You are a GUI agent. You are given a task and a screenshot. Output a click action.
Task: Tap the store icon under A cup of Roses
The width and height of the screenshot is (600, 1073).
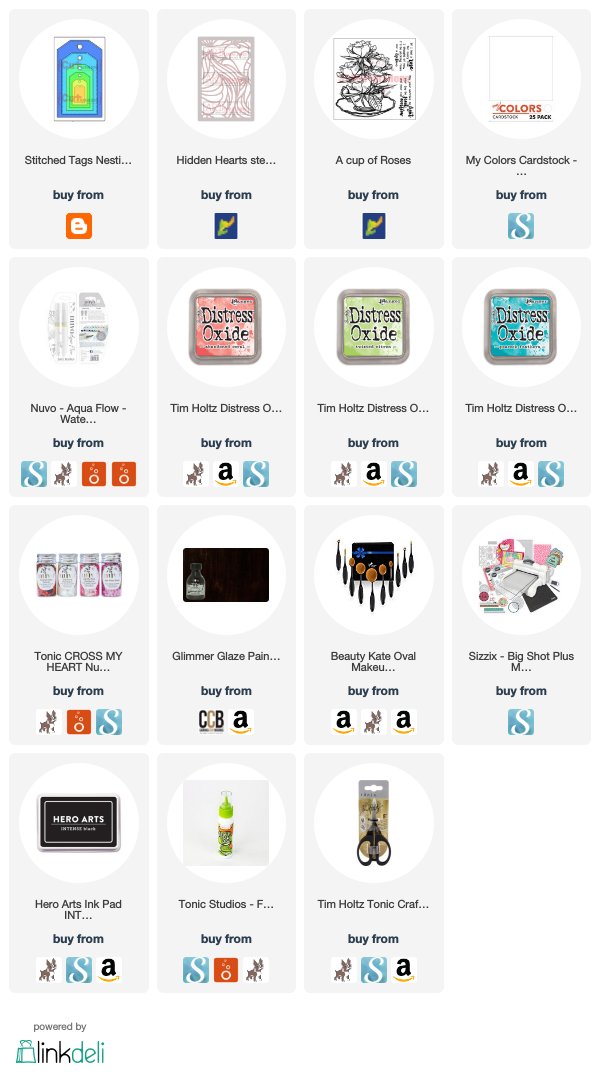click(374, 226)
